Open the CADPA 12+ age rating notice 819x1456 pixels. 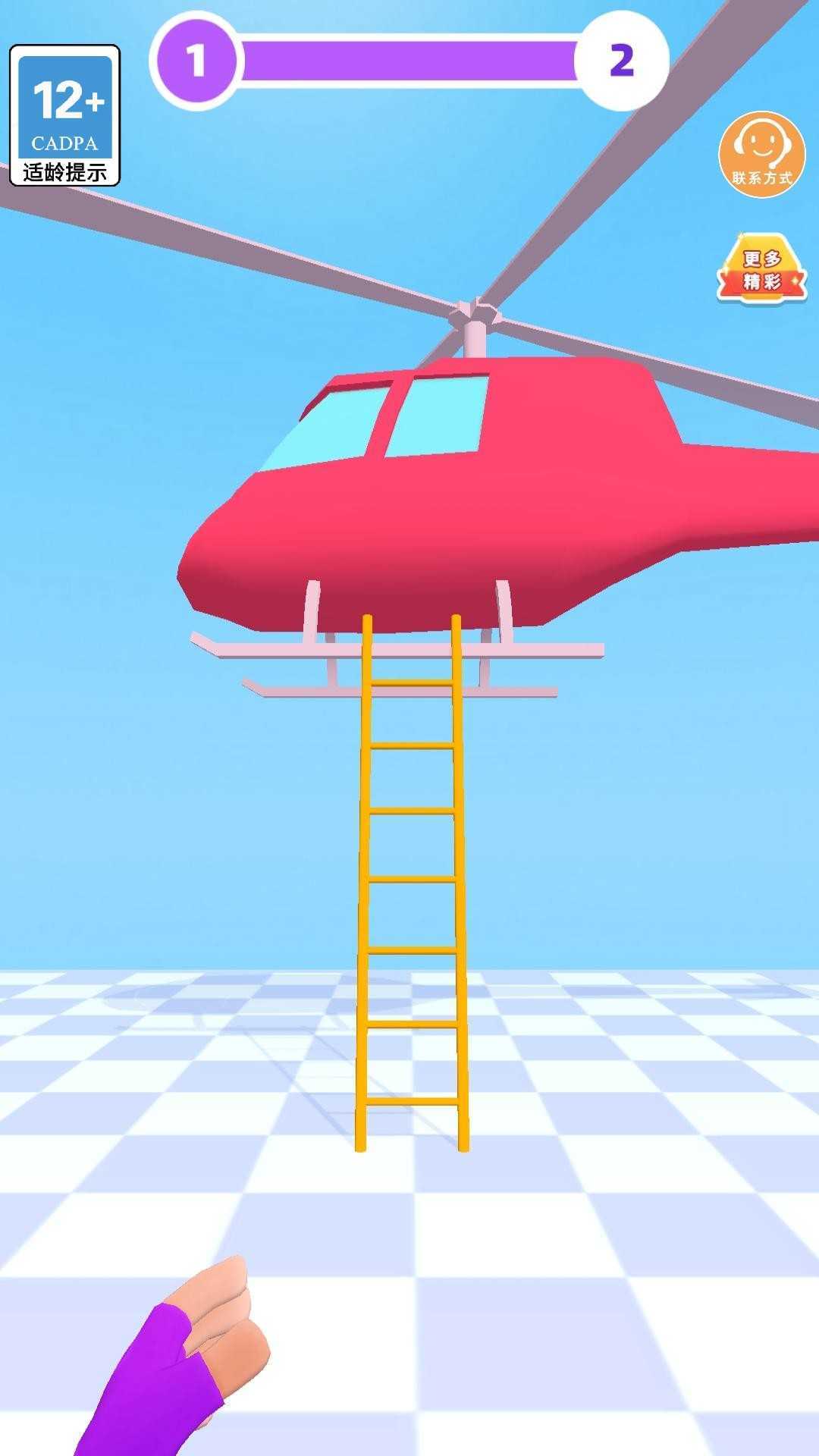pyautogui.click(x=64, y=115)
